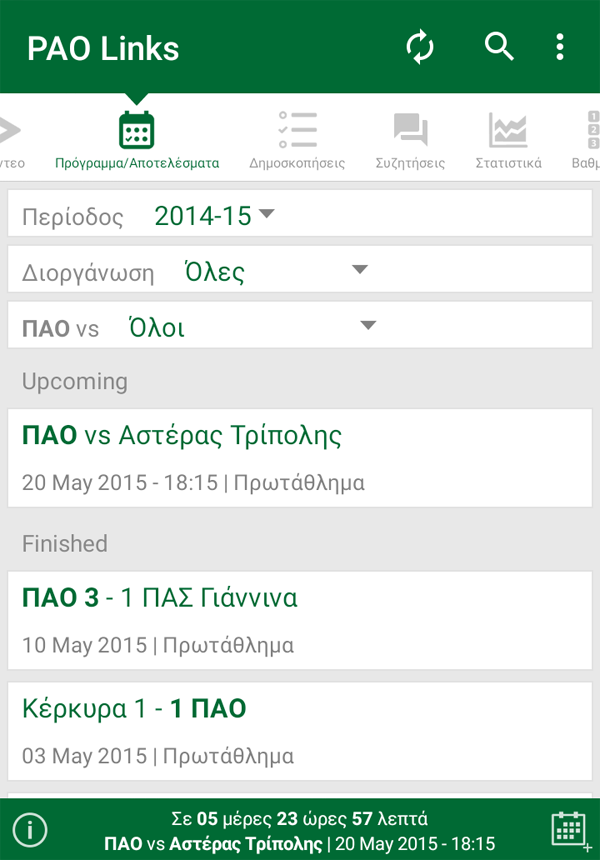Open the ΠΑΟ 3 - 1 ΠΑΣ Γιάννινα result
Screen dimensions: 600x860
click(x=299, y=619)
